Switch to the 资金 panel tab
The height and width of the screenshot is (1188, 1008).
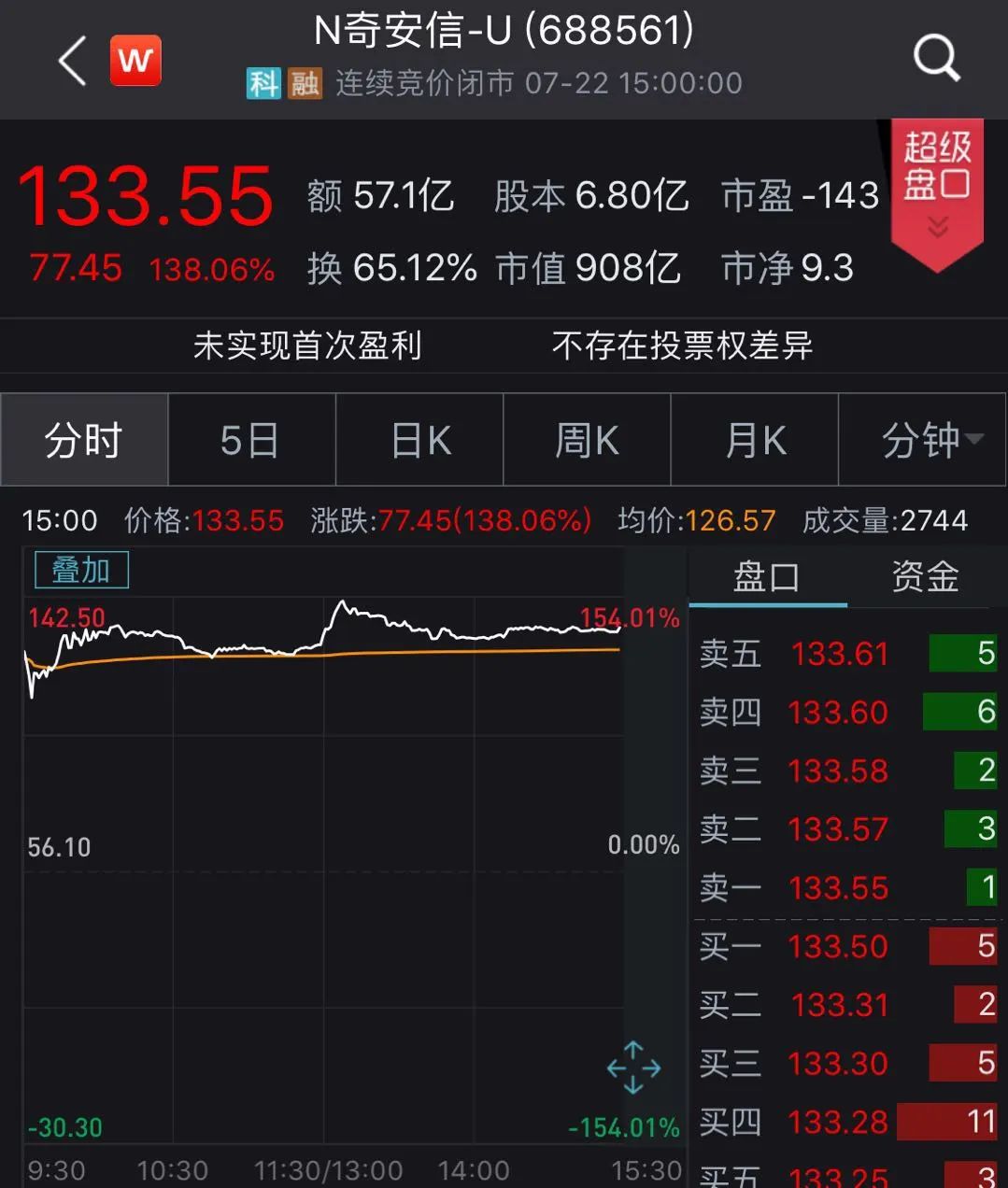pyautogui.click(x=925, y=577)
